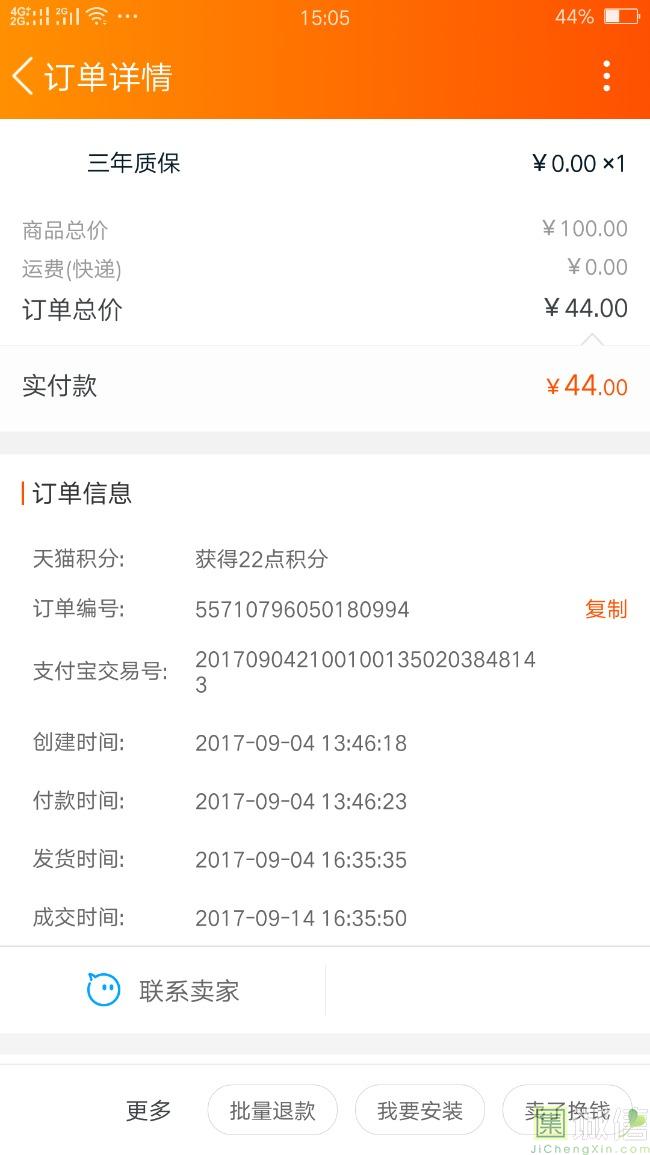Screen dimensions: 650x1155
Task: Contact the seller via 联系卖家
Action: point(164,991)
